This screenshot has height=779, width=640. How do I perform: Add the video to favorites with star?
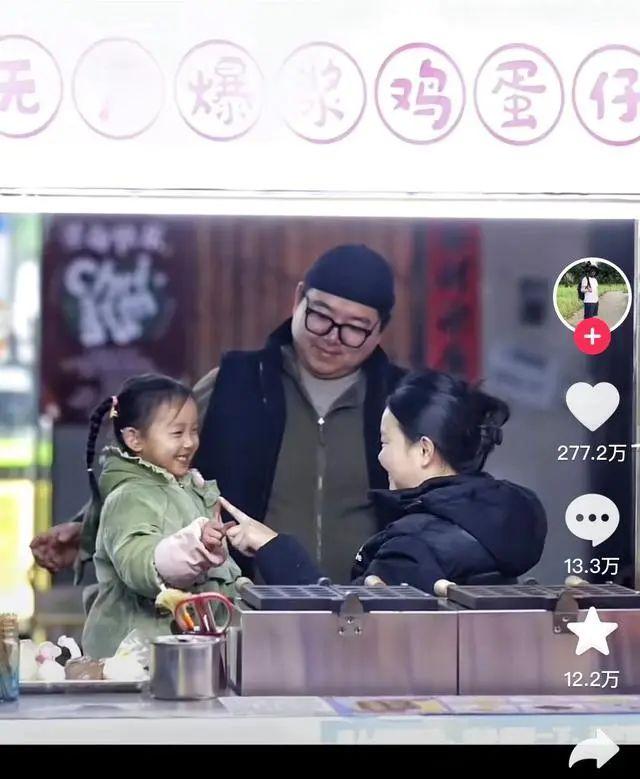click(x=592, y=632)
